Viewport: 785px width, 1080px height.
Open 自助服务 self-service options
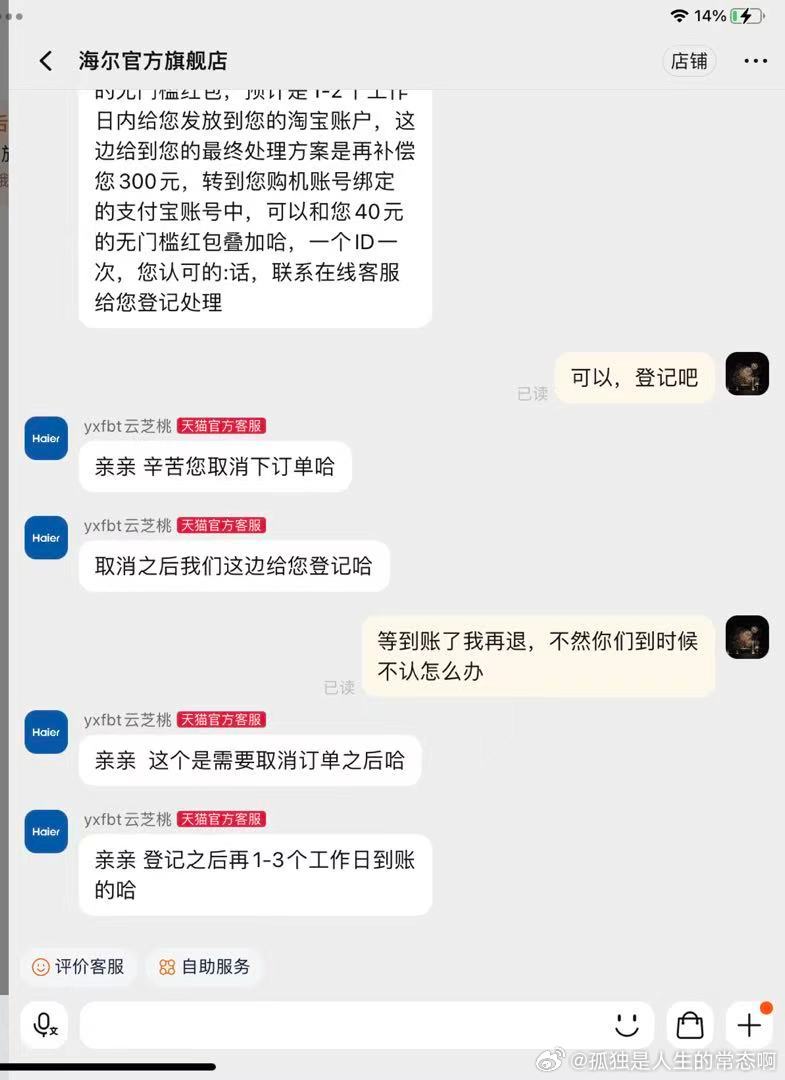204,966
